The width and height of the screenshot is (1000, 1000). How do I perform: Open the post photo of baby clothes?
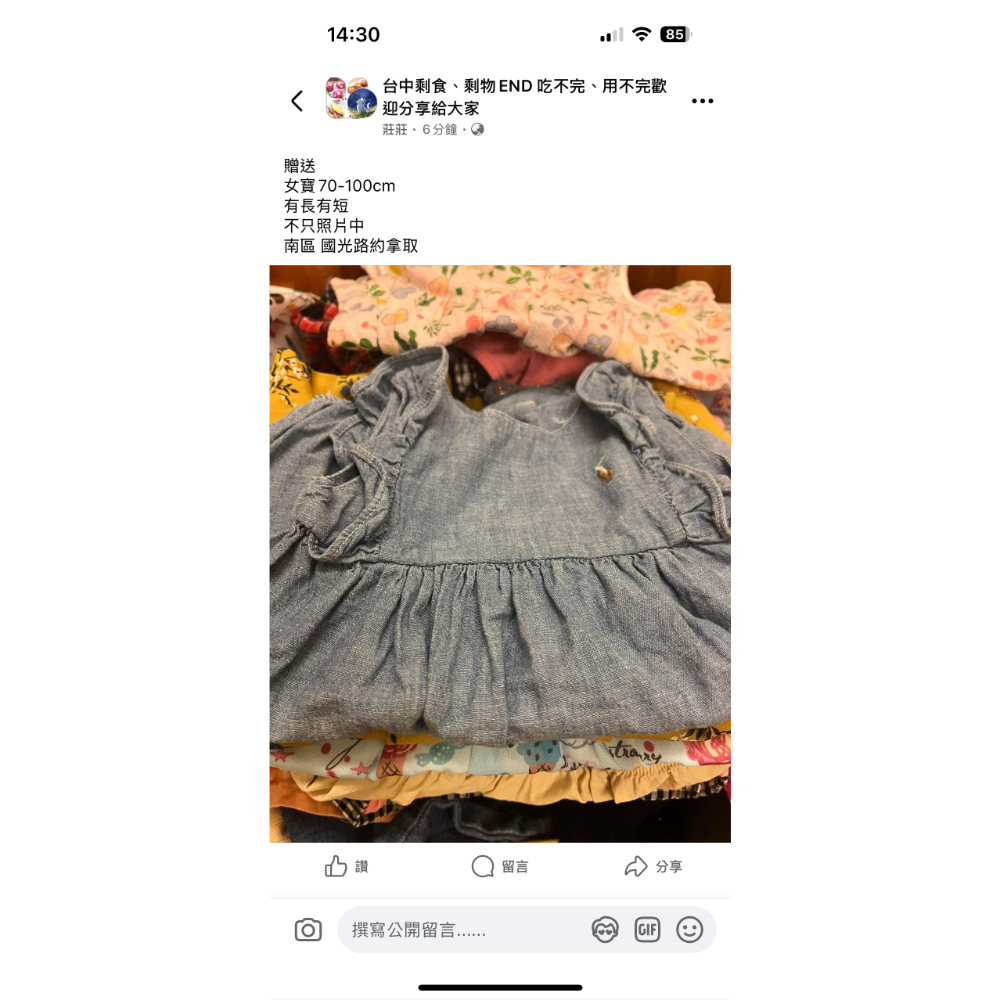coord(500,553)
